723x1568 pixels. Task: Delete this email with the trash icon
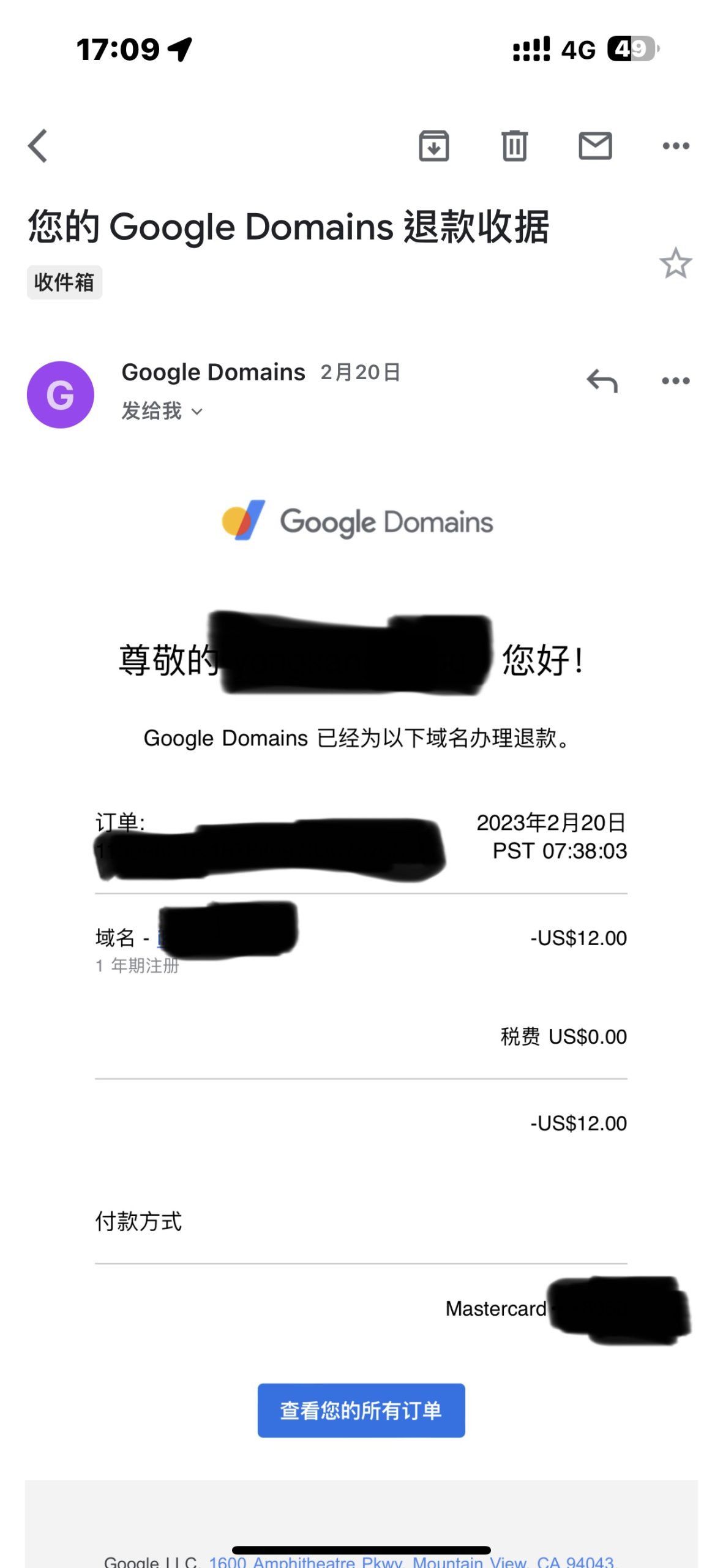(514, 146)
